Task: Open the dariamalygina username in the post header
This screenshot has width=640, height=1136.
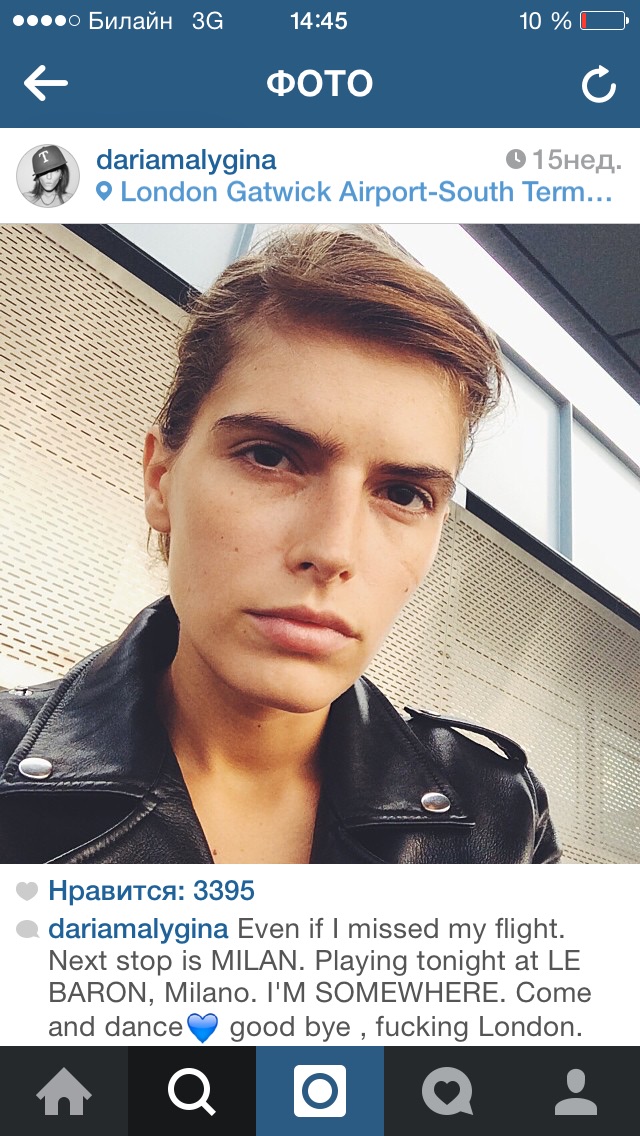Action: pos(186,160)
